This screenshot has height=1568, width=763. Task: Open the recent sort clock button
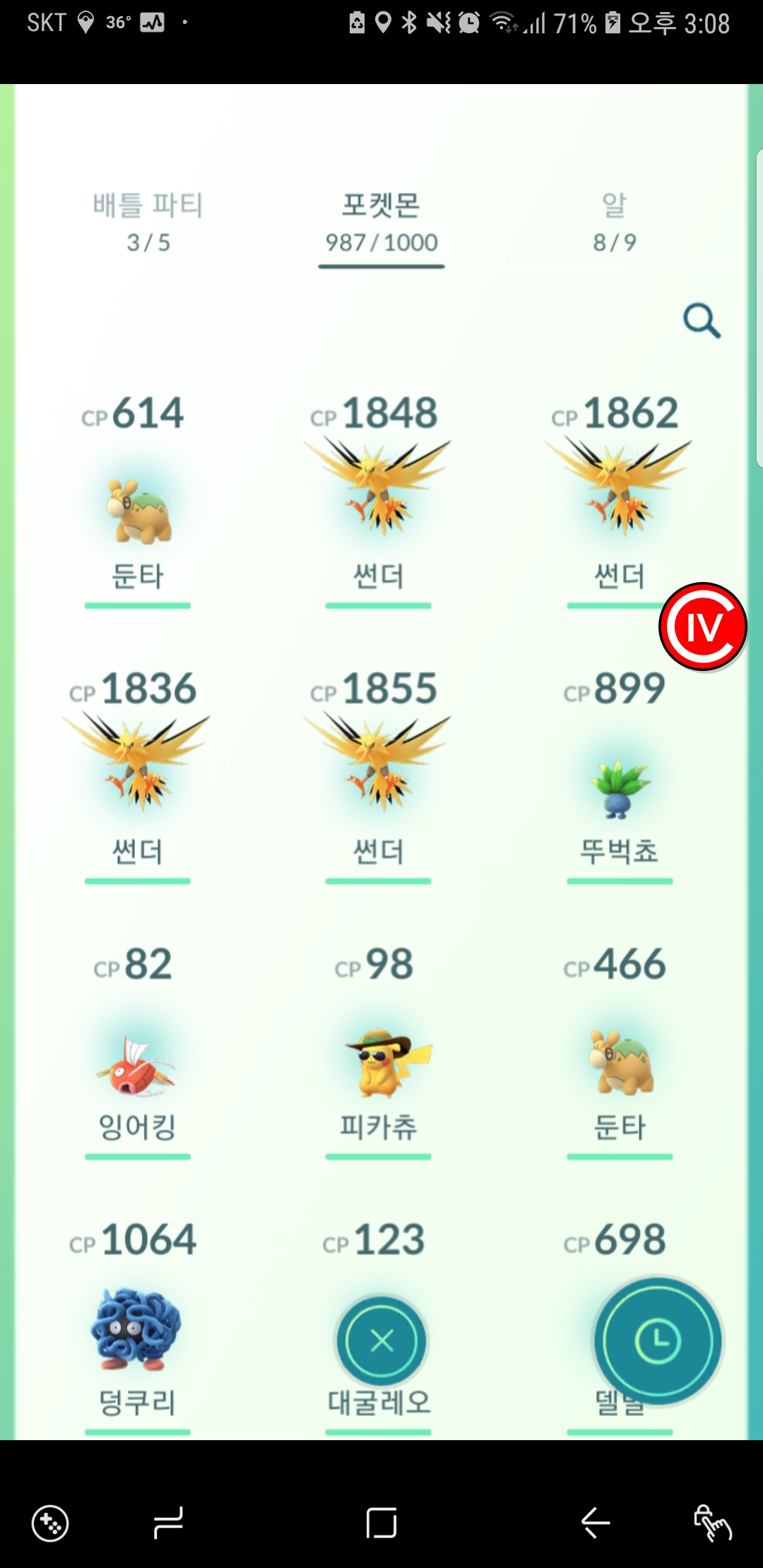pos(657,1340)
